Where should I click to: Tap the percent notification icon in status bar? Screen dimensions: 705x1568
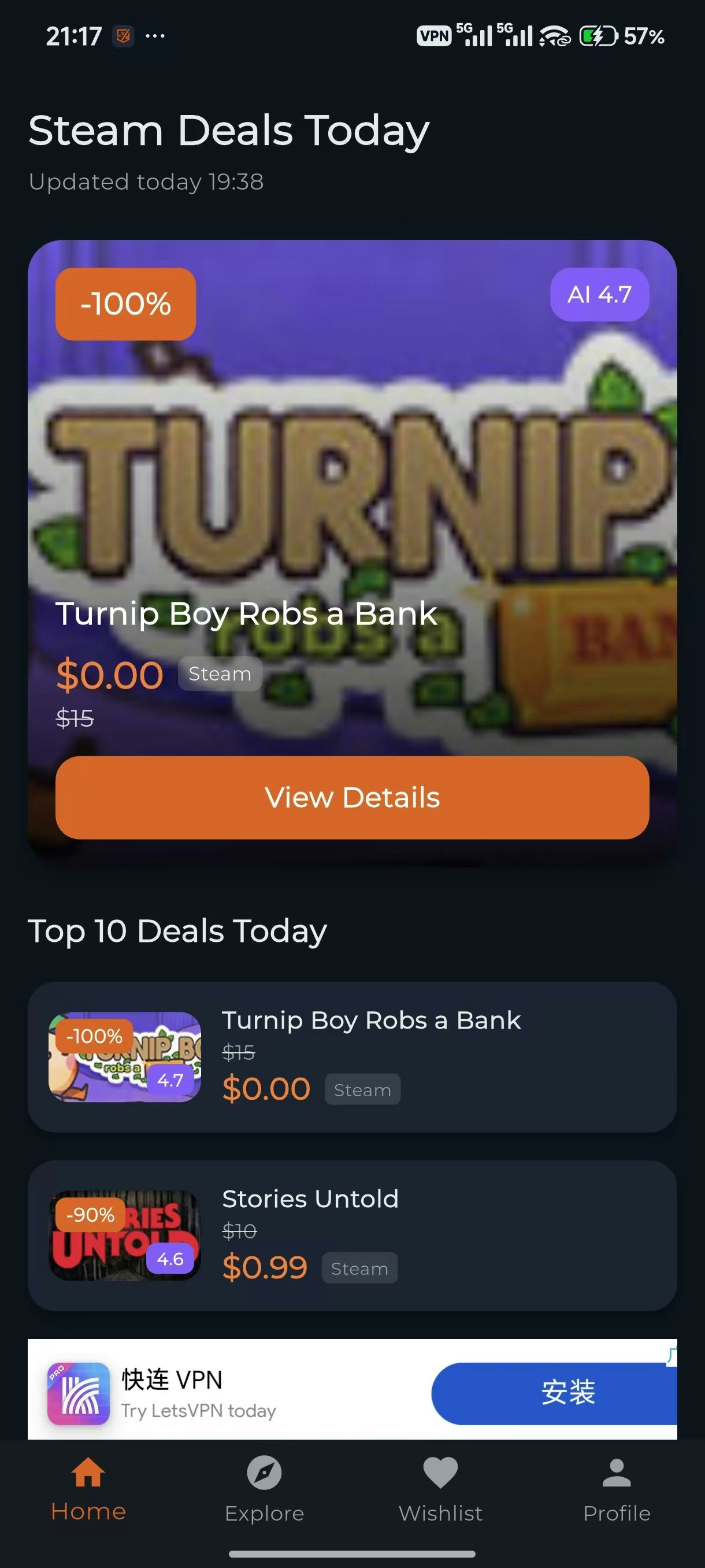[x=123, y=36]
